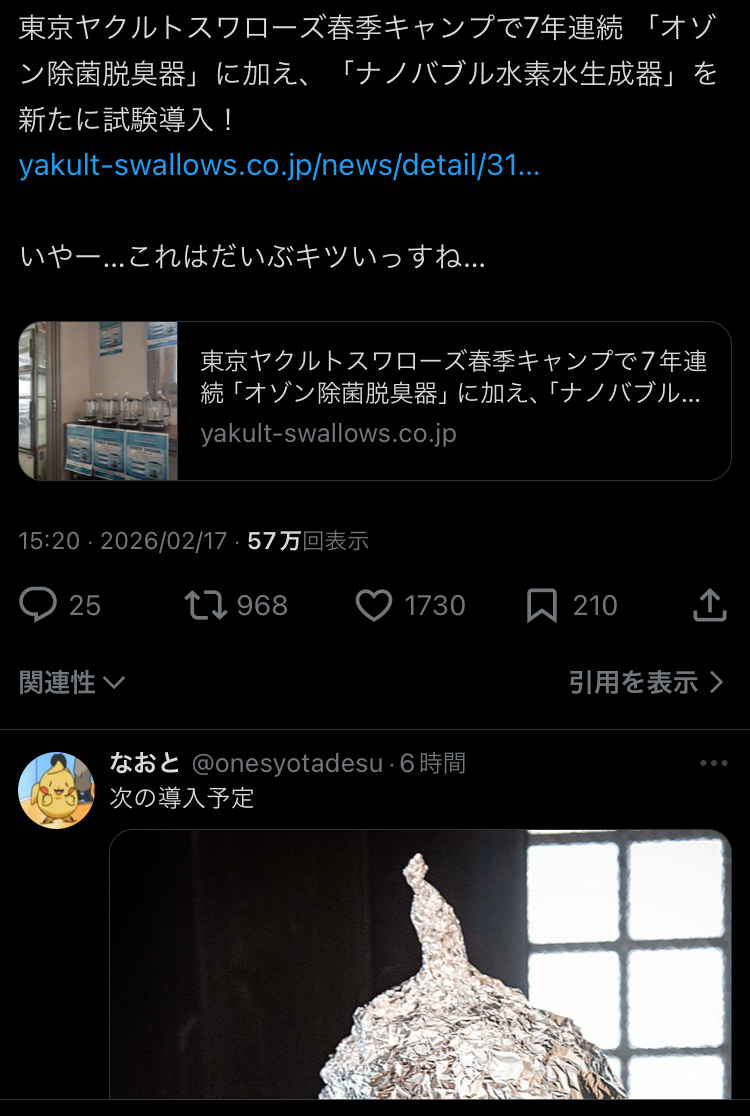This screenshot has width=750, height=1116.
Task: Open the yakult-swallows.co.jp news link
Action: [279, 165]
